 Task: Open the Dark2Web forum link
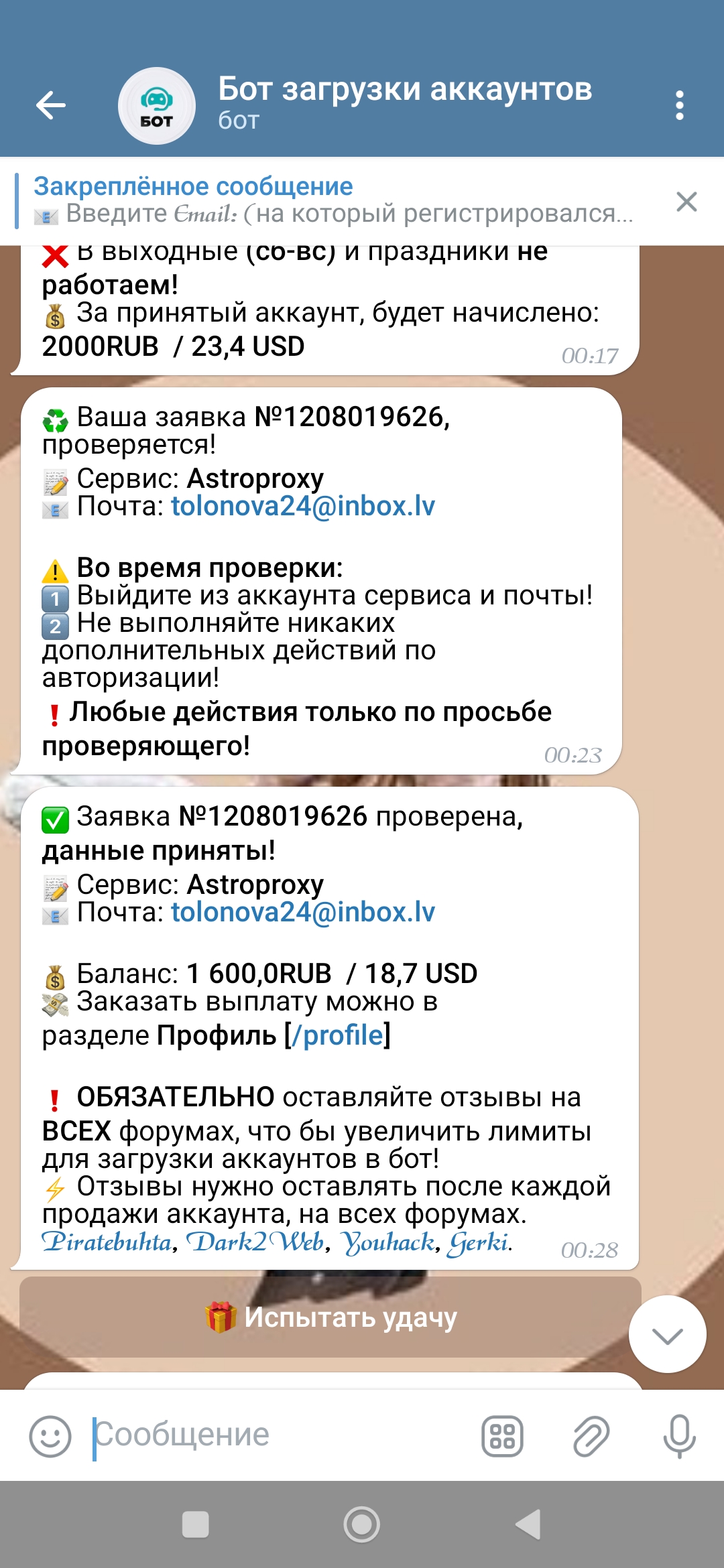[x=255, y=1242]
